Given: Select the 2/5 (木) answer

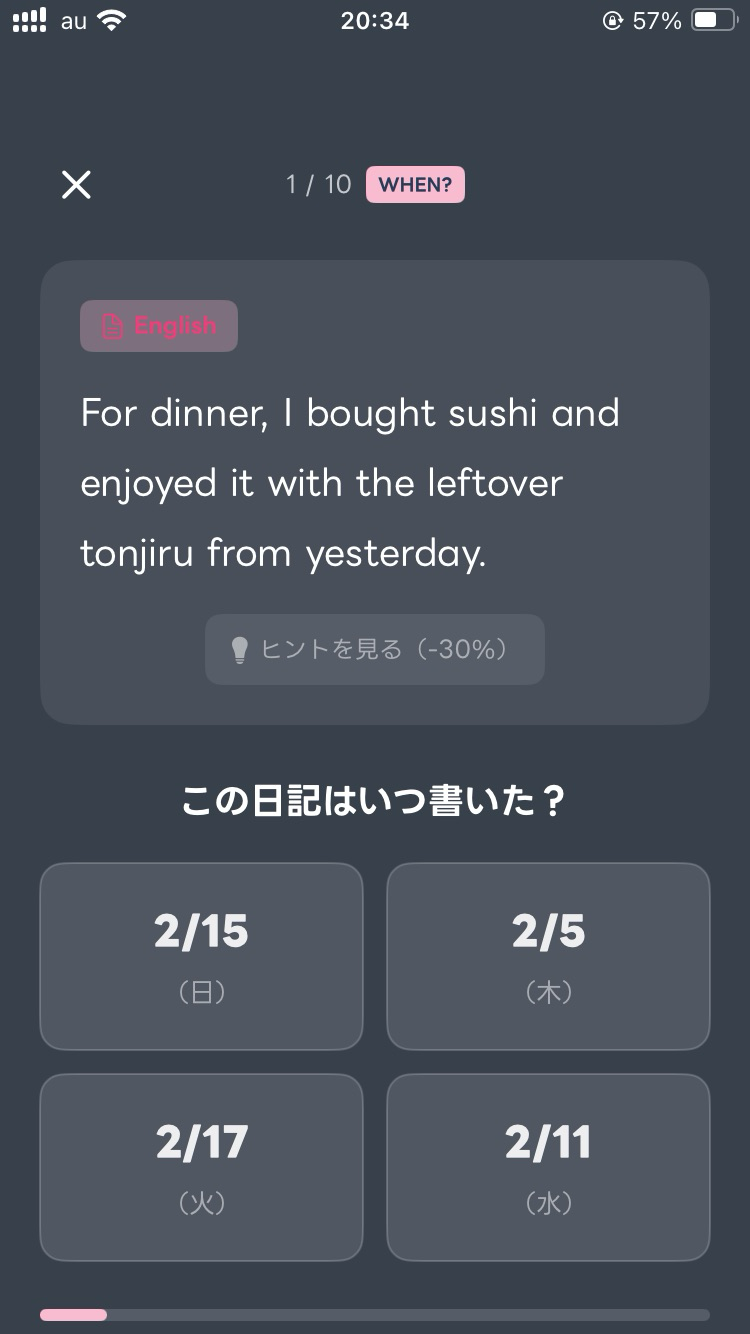Looking at the screenshot, I should [x=548, y=955].
